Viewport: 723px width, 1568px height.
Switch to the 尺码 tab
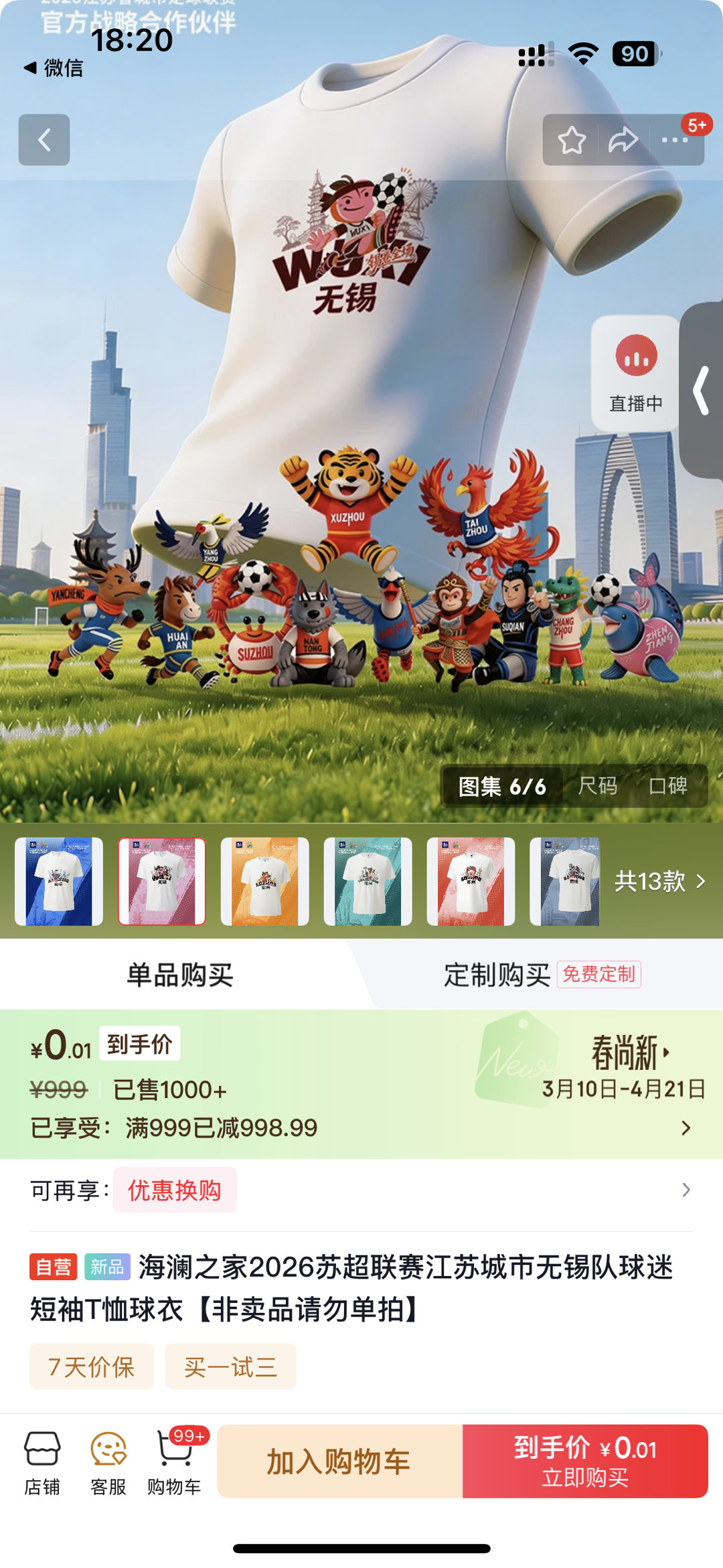tap(597, 785)
